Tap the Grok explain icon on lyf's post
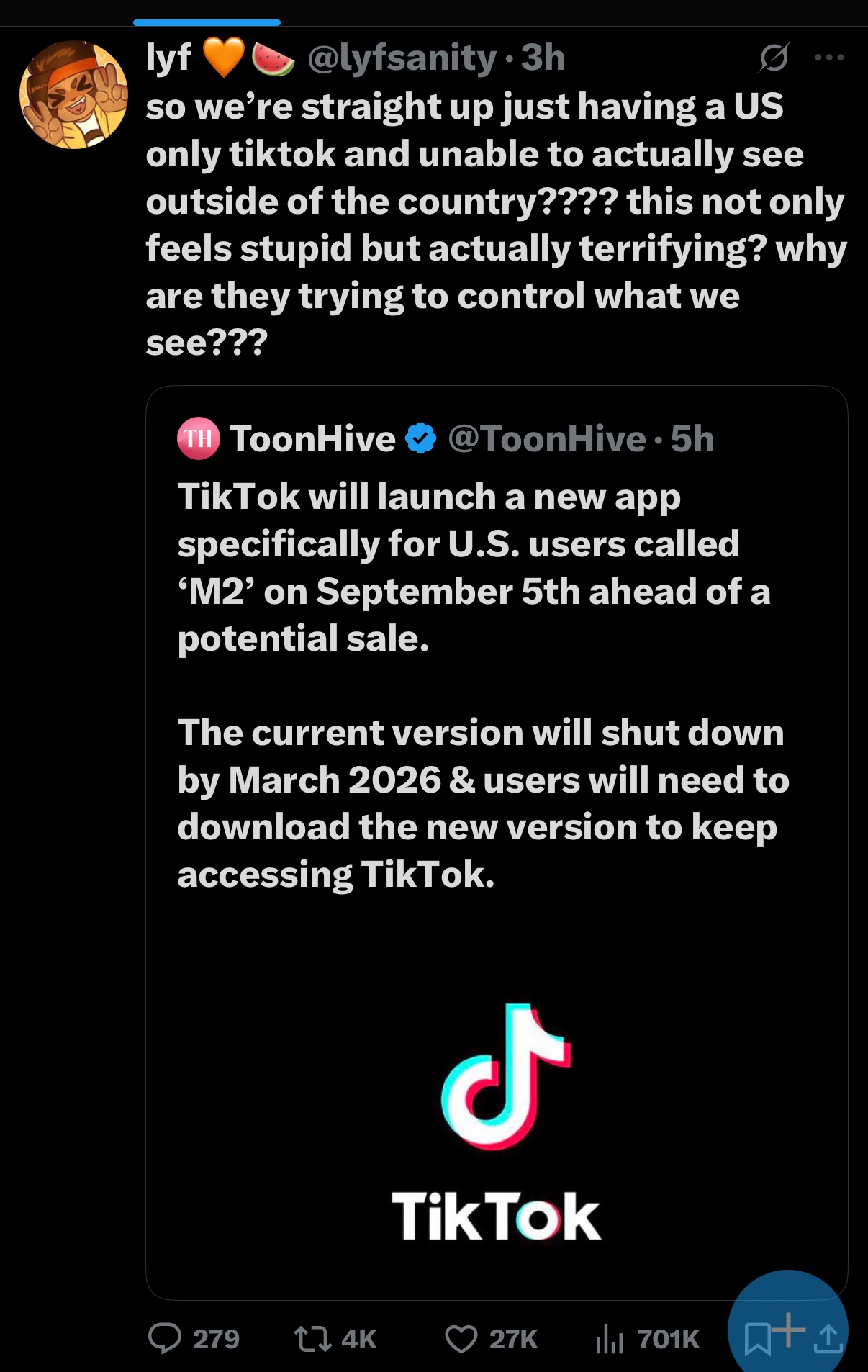 pos(773,58)
